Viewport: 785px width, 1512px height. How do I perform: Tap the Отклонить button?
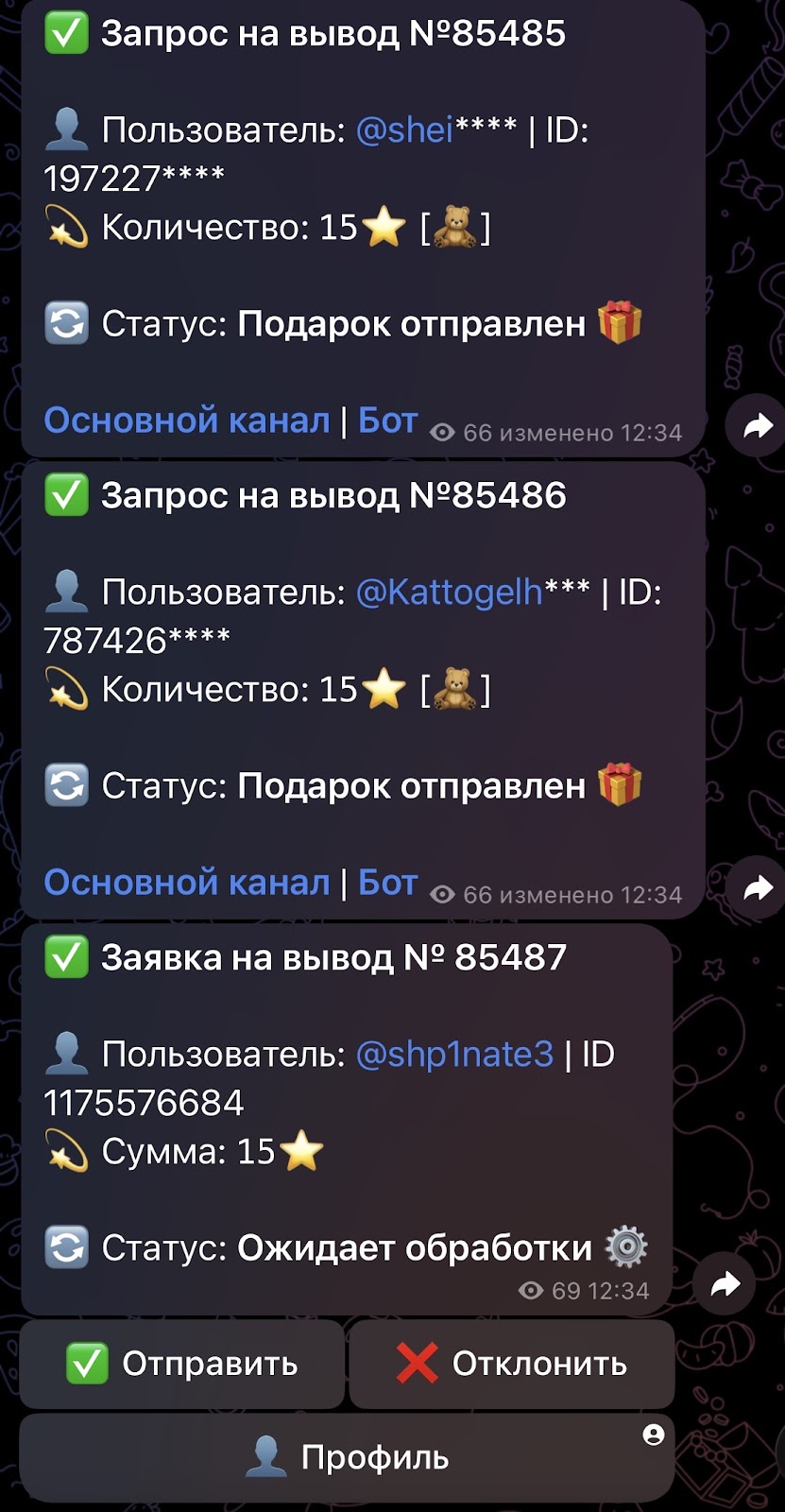(x=512, y=1364)
